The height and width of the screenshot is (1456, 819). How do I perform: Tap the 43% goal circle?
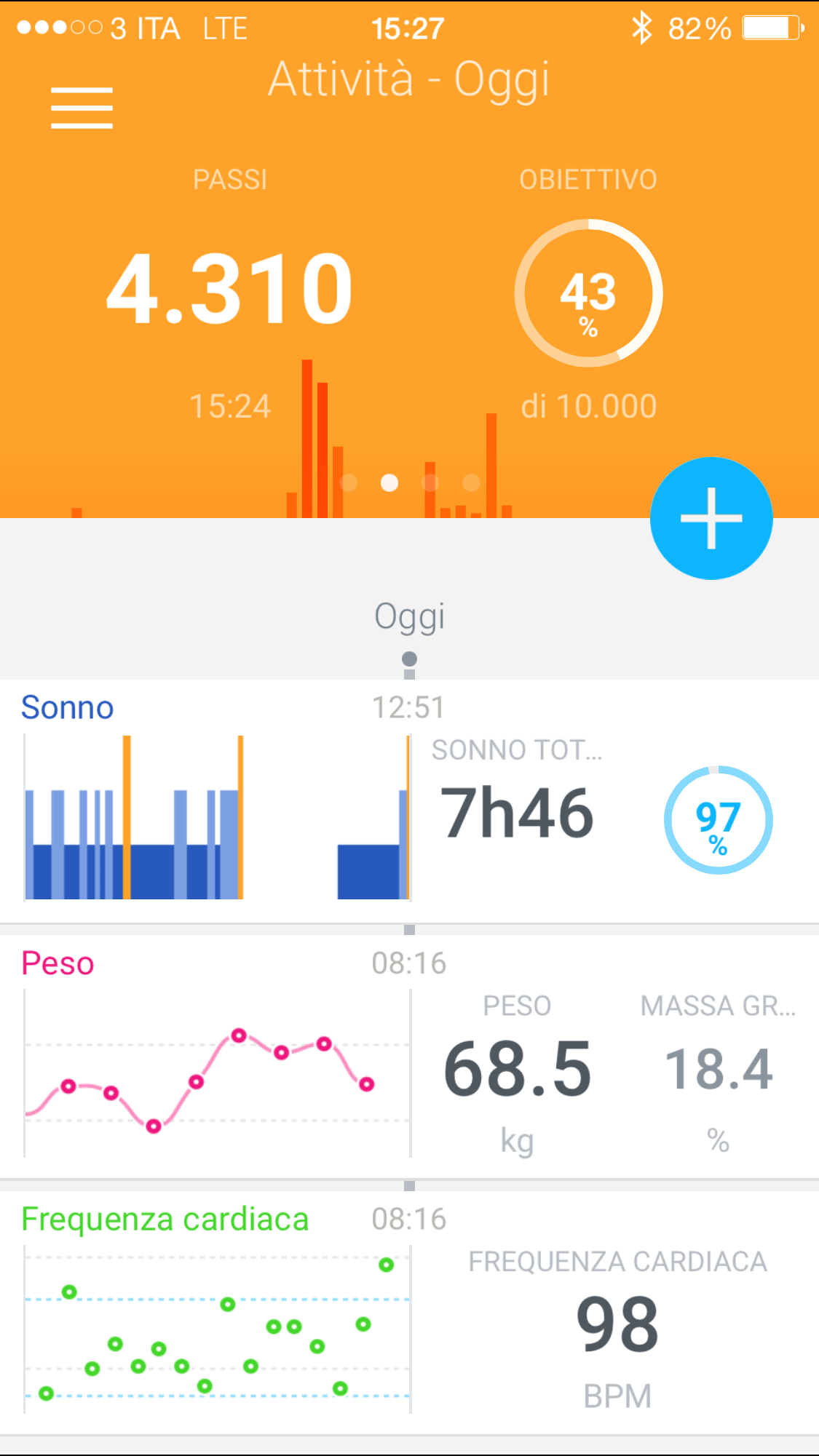[588, 293]
